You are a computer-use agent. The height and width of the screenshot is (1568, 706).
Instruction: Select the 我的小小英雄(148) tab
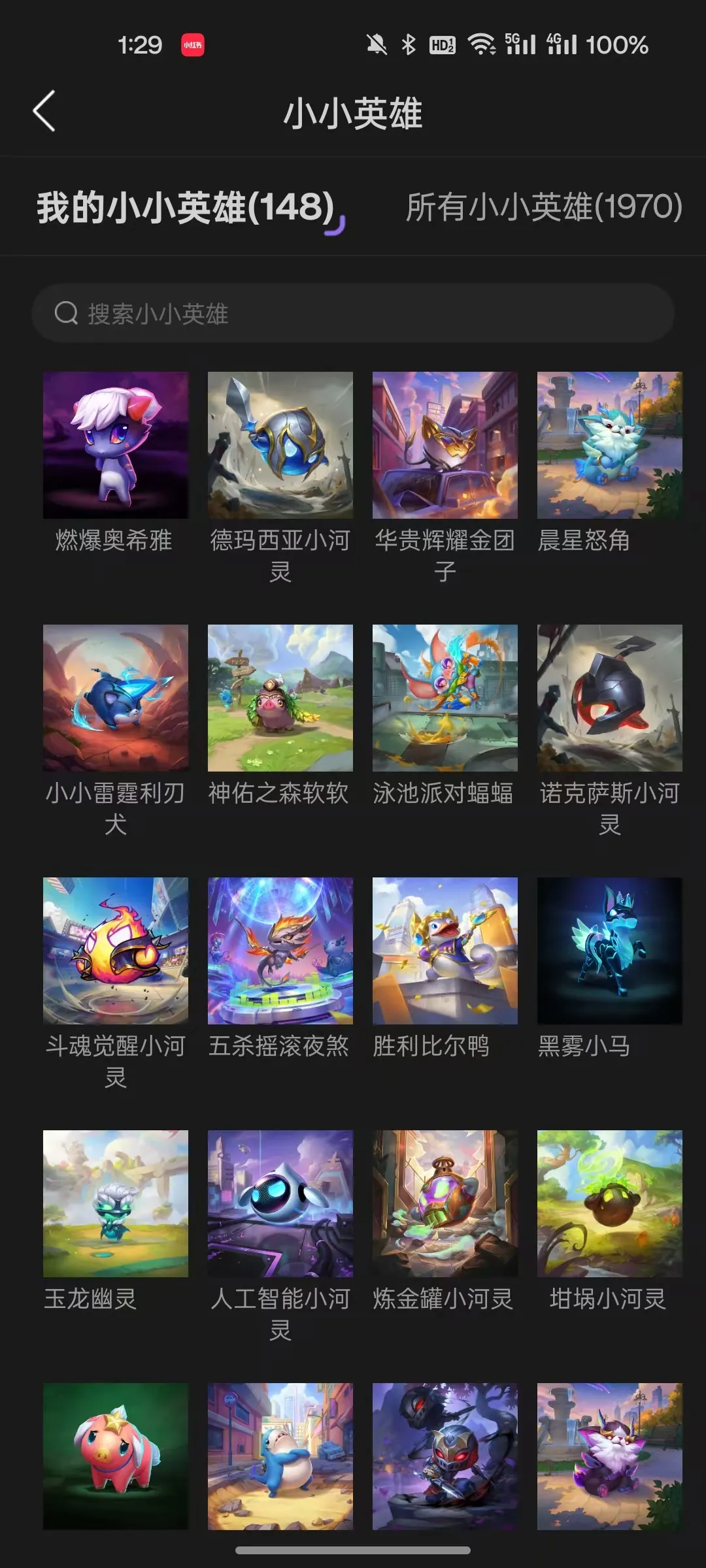(186, 208)
